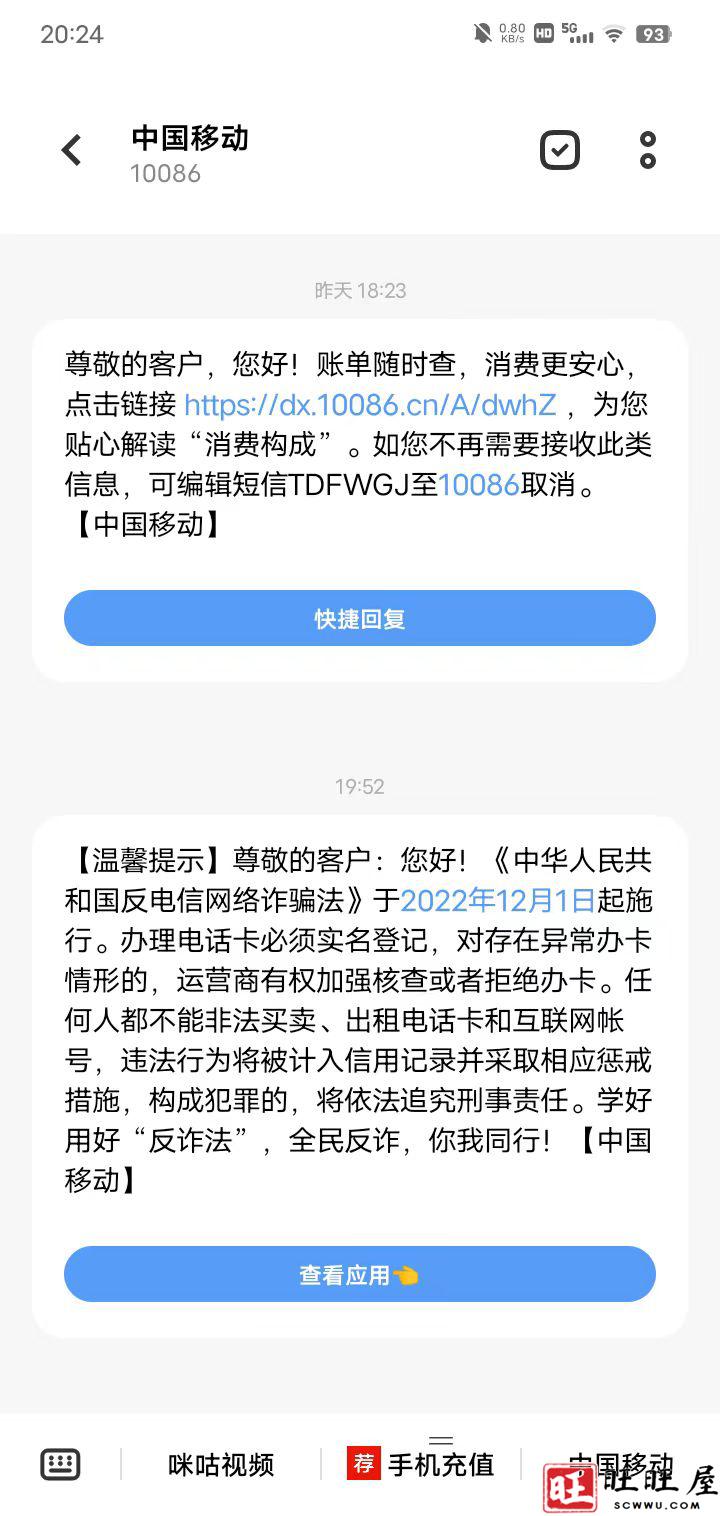The width and height of the screenshot is (720, 1516).
Task: Open the keyboard input panel
Action: (61, 1463)
